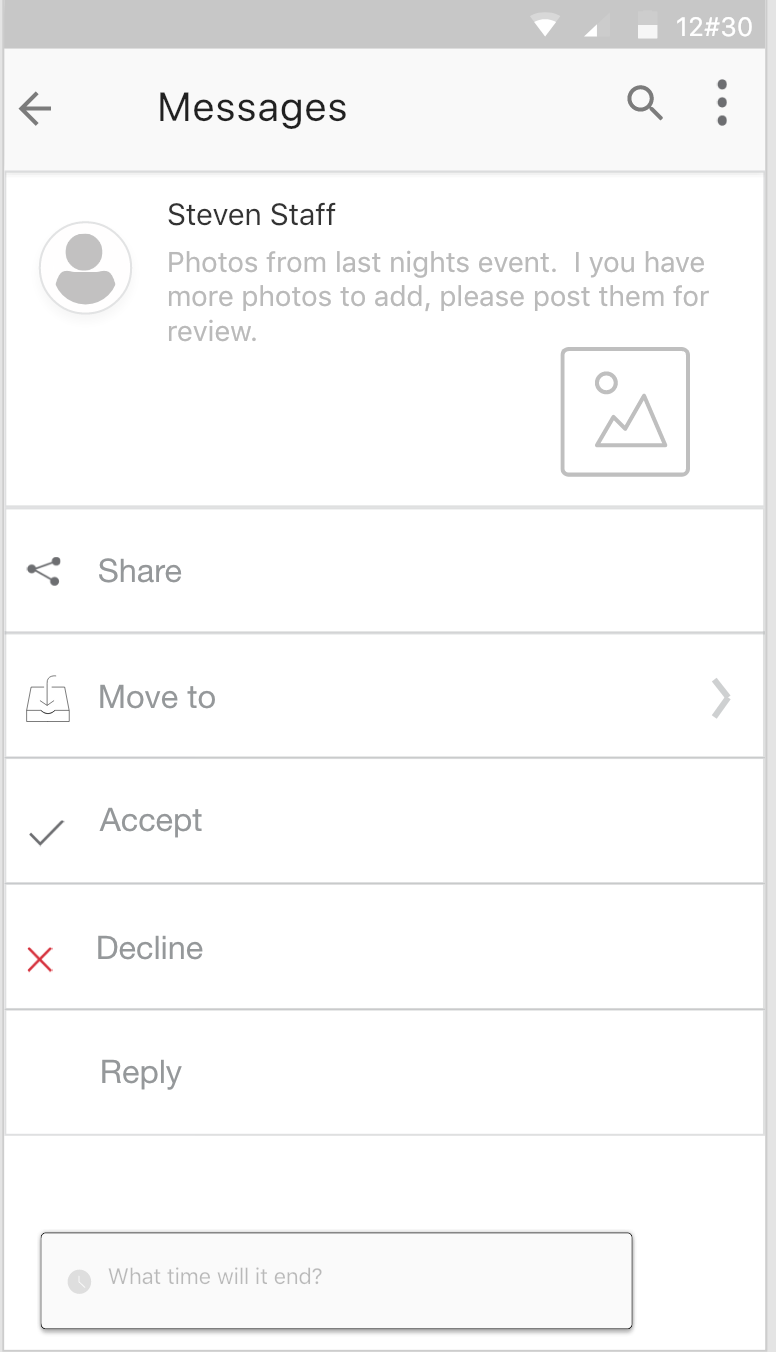Share this message

click(140, 571)
